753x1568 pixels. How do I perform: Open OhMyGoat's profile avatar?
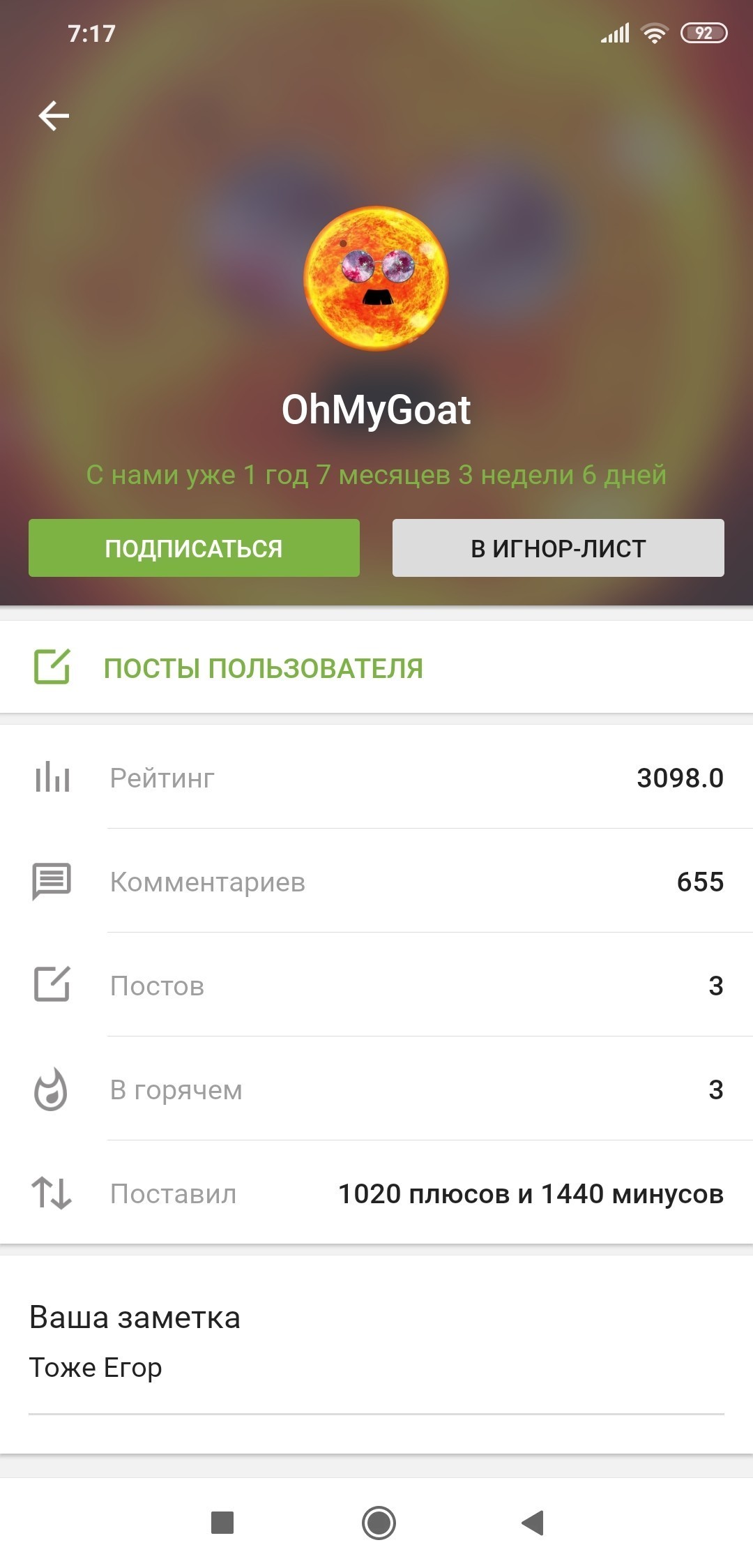click(x=376, y=278)
